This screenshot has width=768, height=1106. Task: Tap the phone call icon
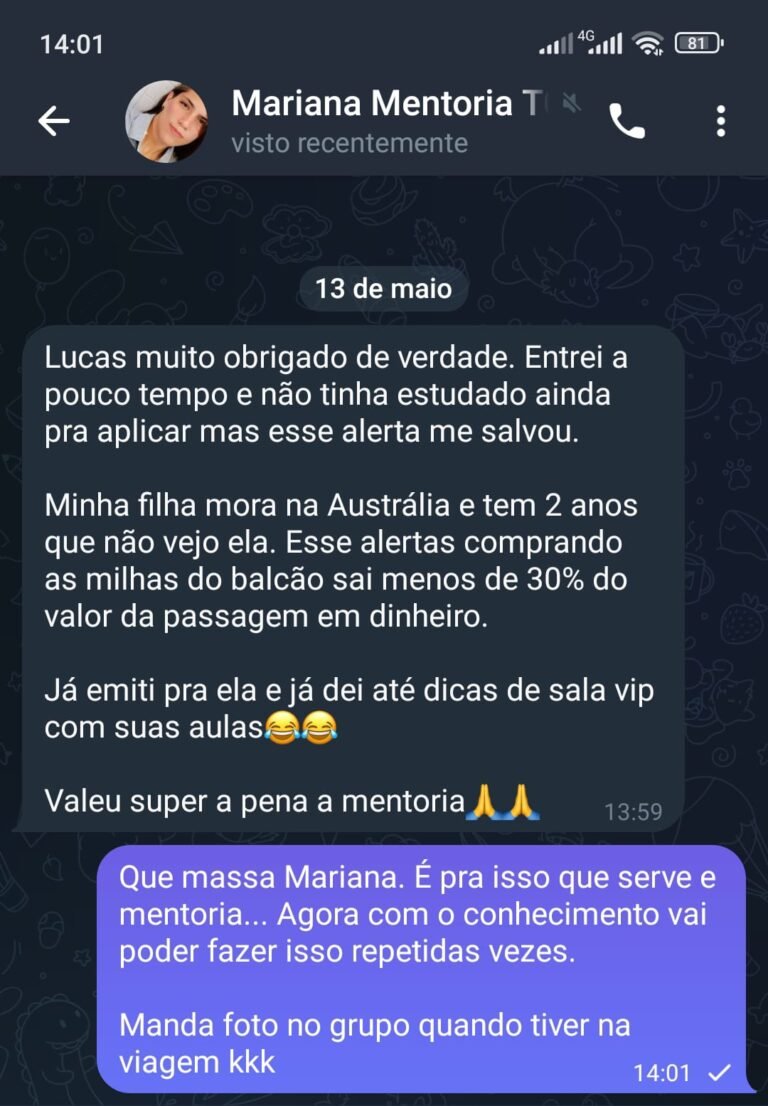point(628,120)
